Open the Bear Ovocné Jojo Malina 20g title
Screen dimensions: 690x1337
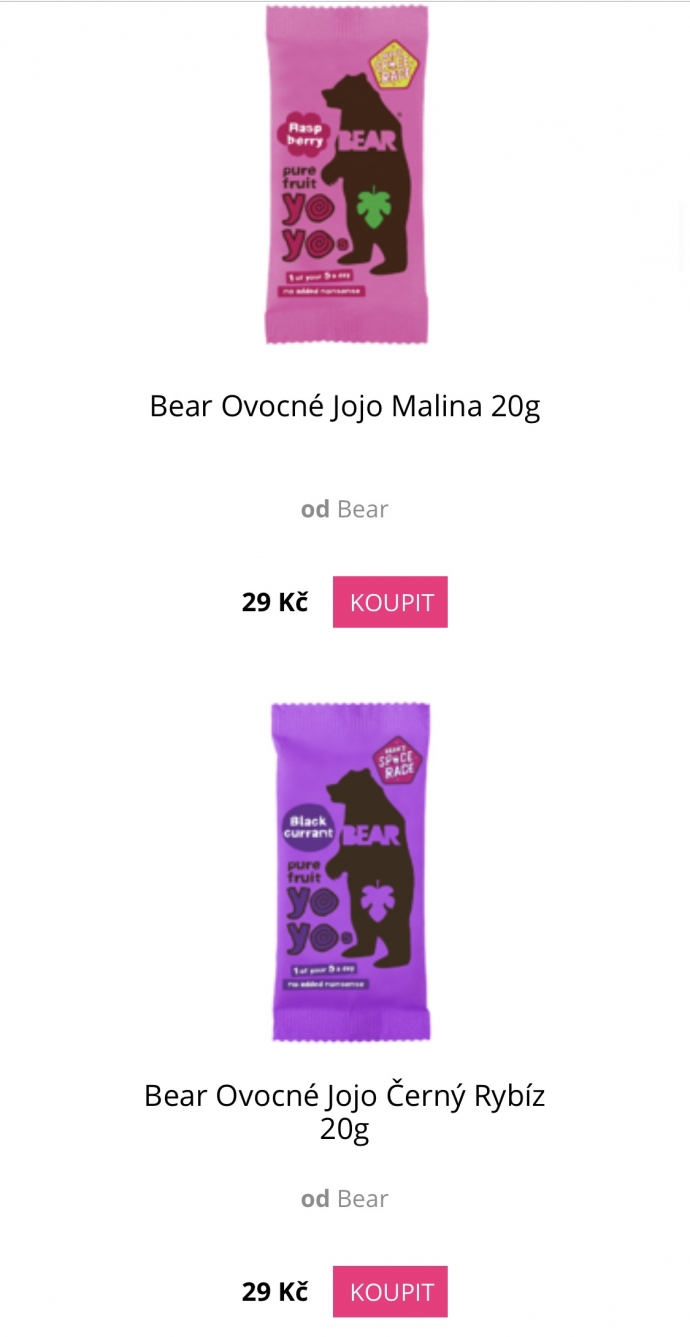pos(345,407)
